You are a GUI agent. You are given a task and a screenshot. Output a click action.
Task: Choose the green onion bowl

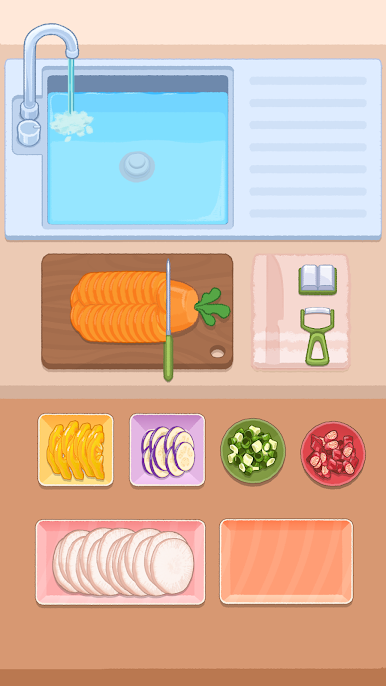tap(253, 451)
